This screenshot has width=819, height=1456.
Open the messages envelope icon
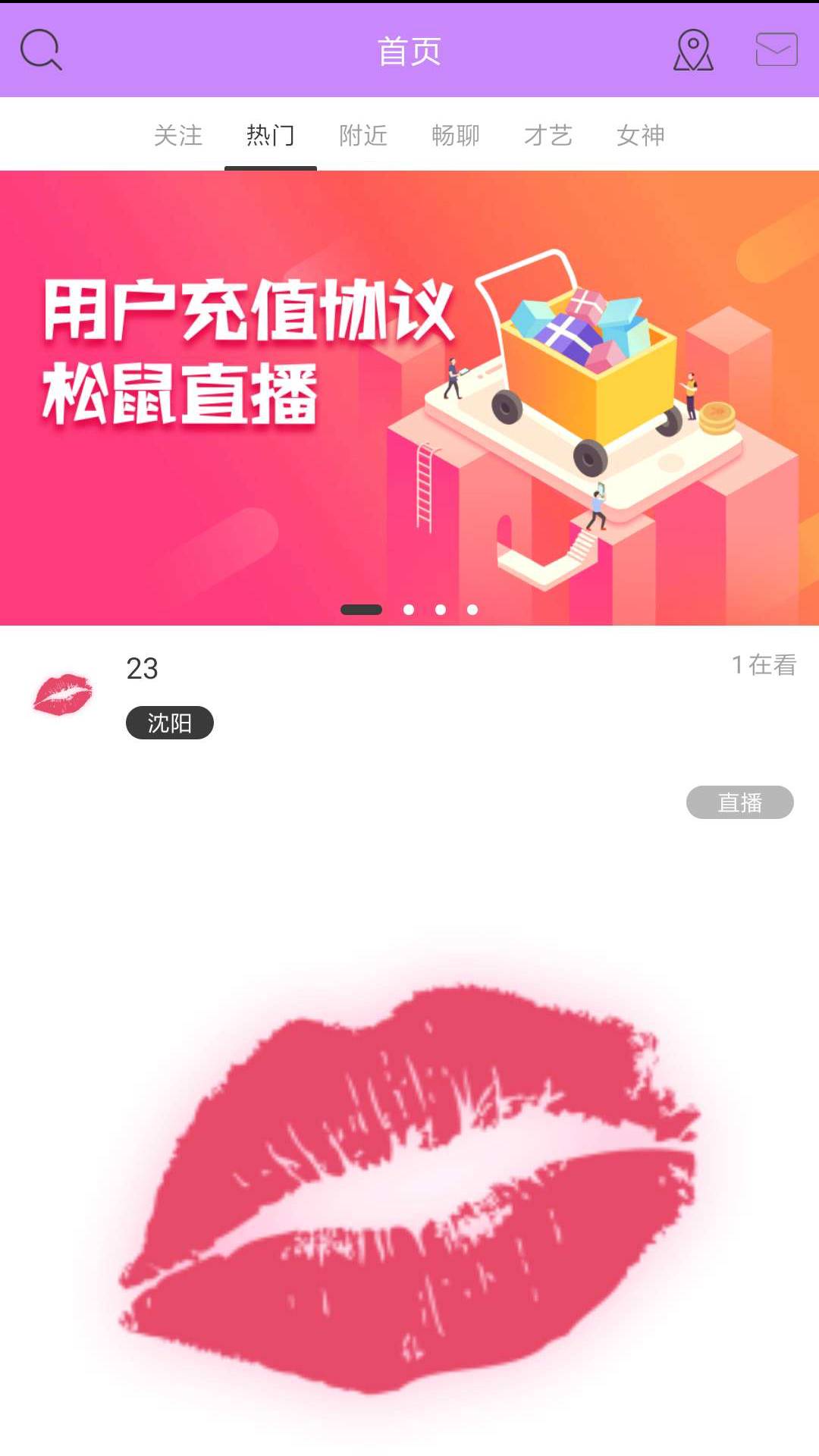click(777, 50)
